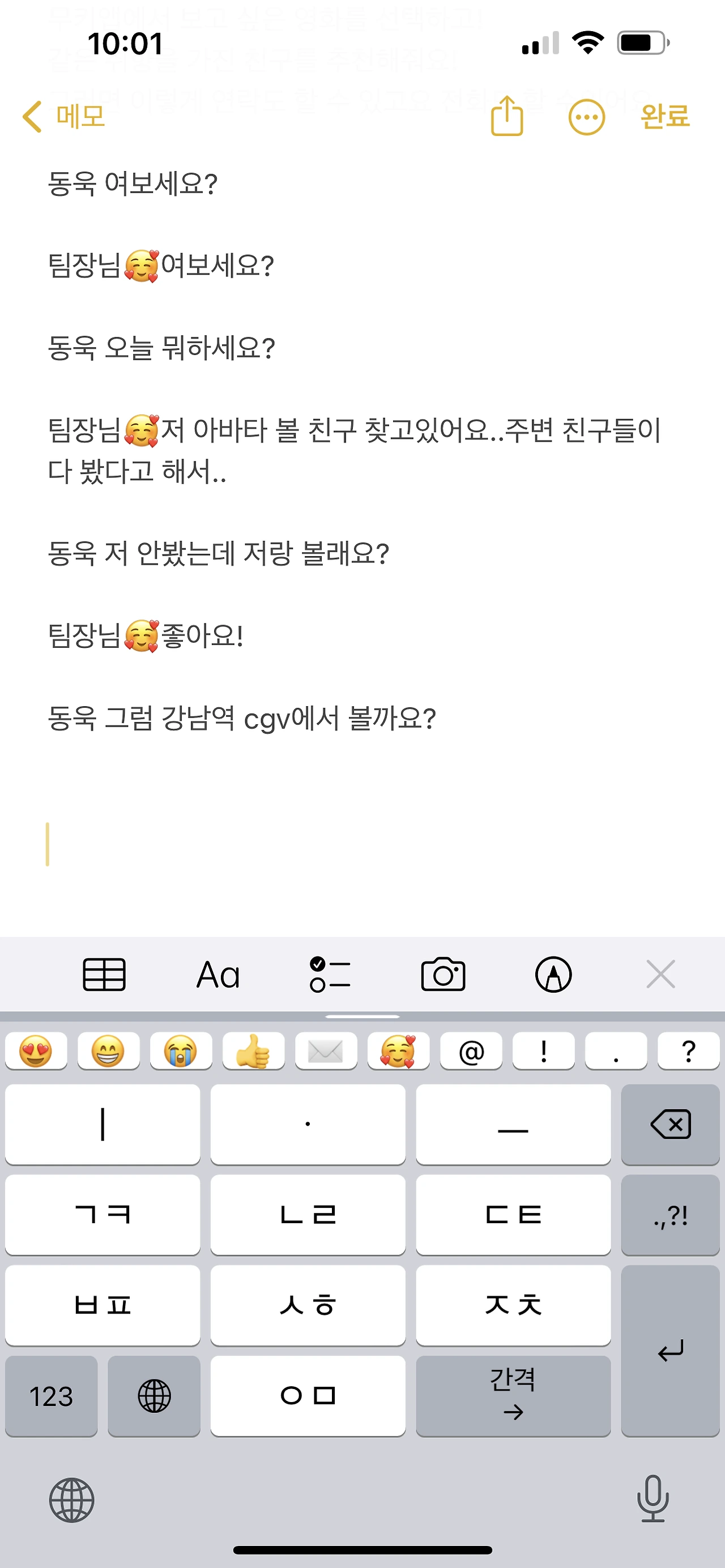Open the Aa text format options
The image size is (725, 1568).
218,975
